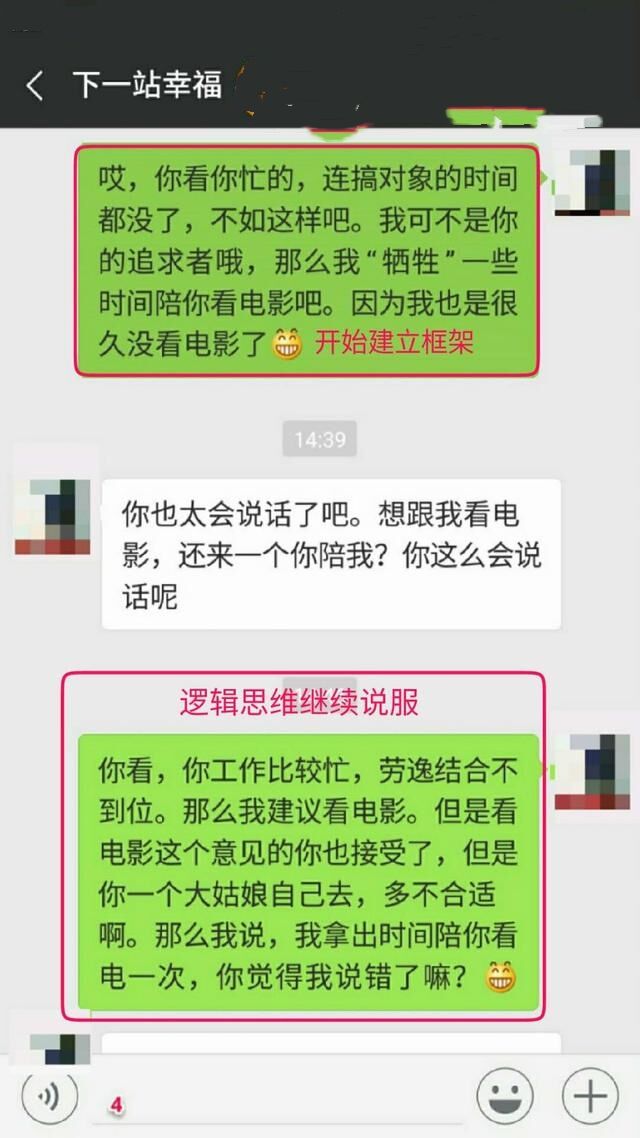Image resolution: width=640 pixels, height=1138 pixels.
Task: Open the avatar beside 你也太会说话了吧 message
Action: tap(53, 517)
